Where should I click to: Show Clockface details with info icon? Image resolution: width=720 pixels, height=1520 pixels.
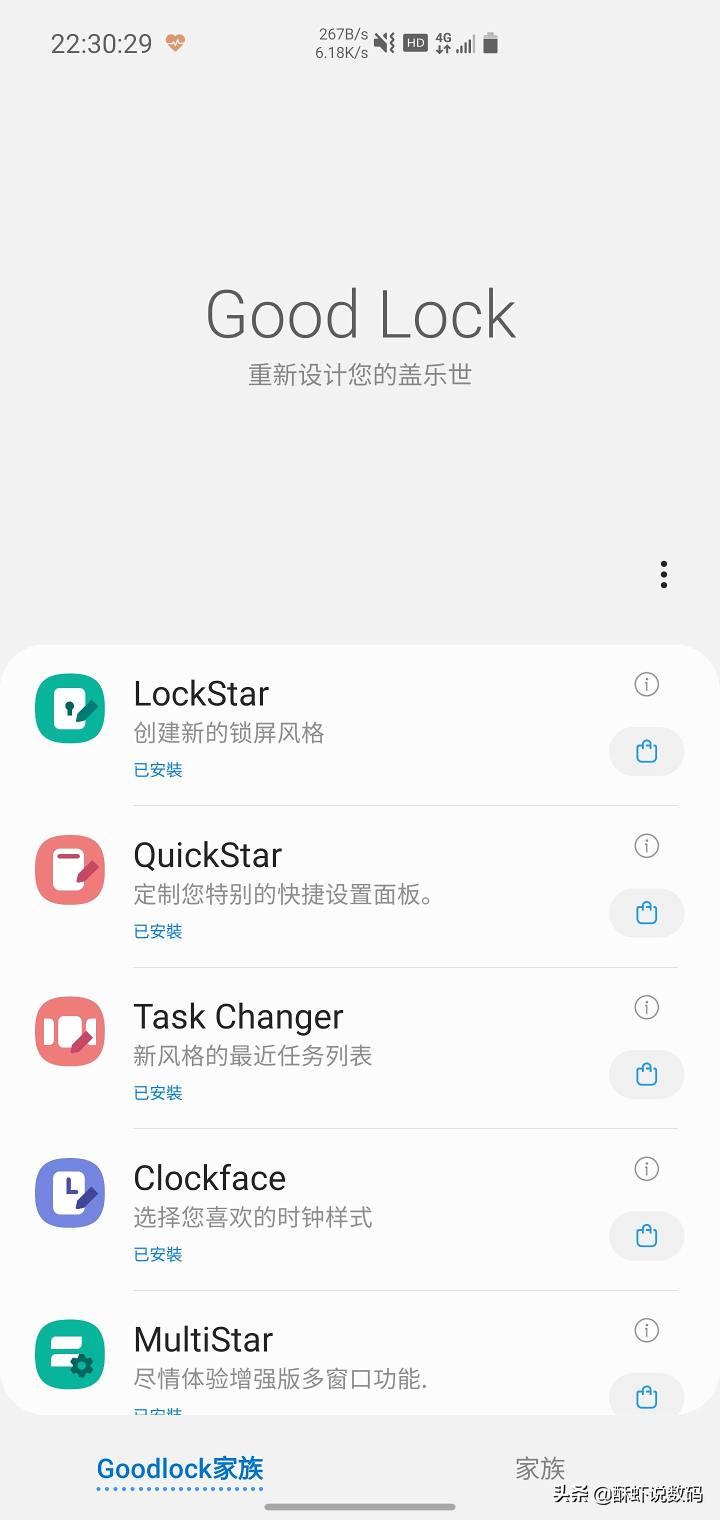646,1169
